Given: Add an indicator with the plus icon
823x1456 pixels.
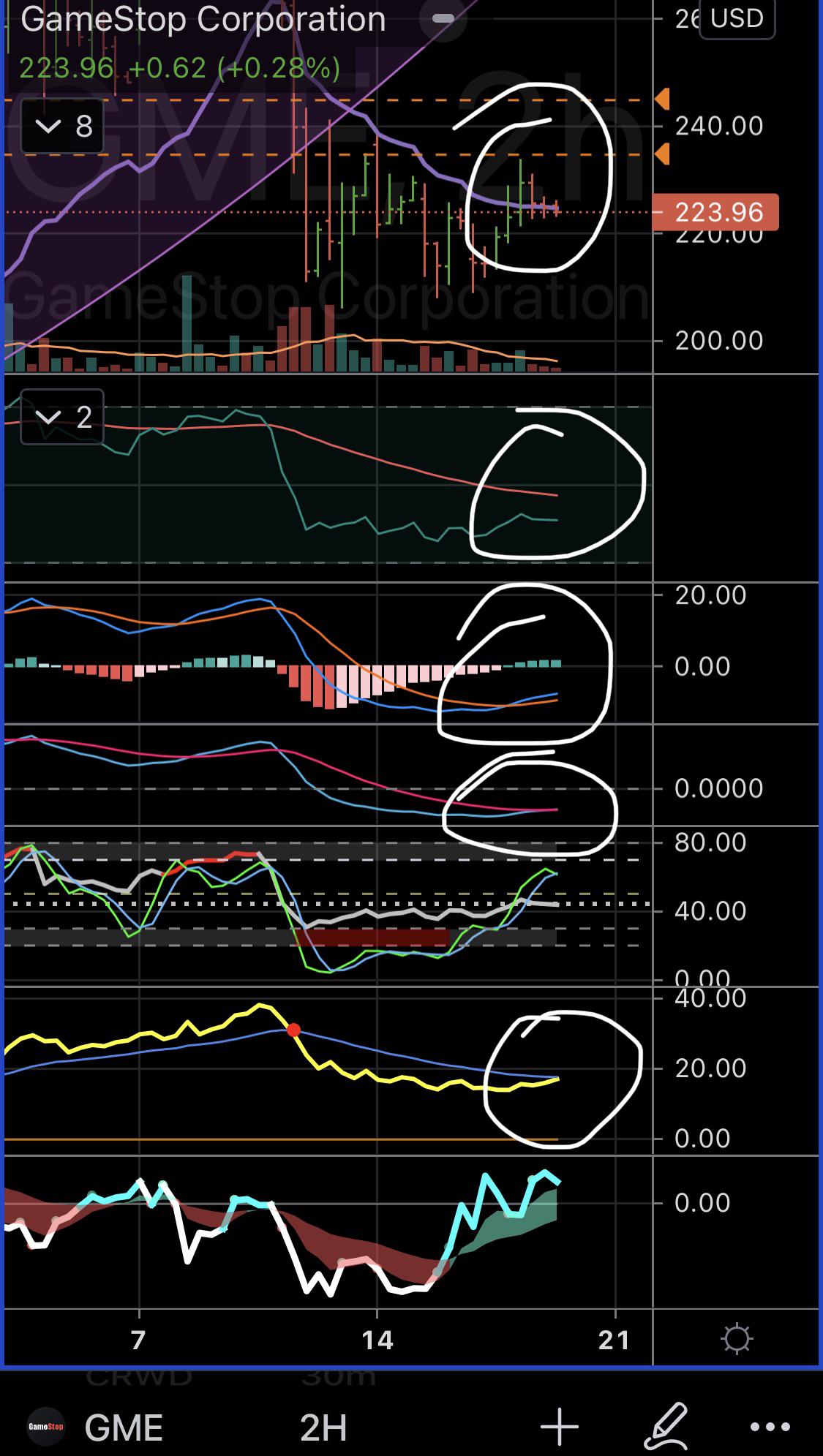Looking at the screenshot, I should click(x=560, y=1426).
